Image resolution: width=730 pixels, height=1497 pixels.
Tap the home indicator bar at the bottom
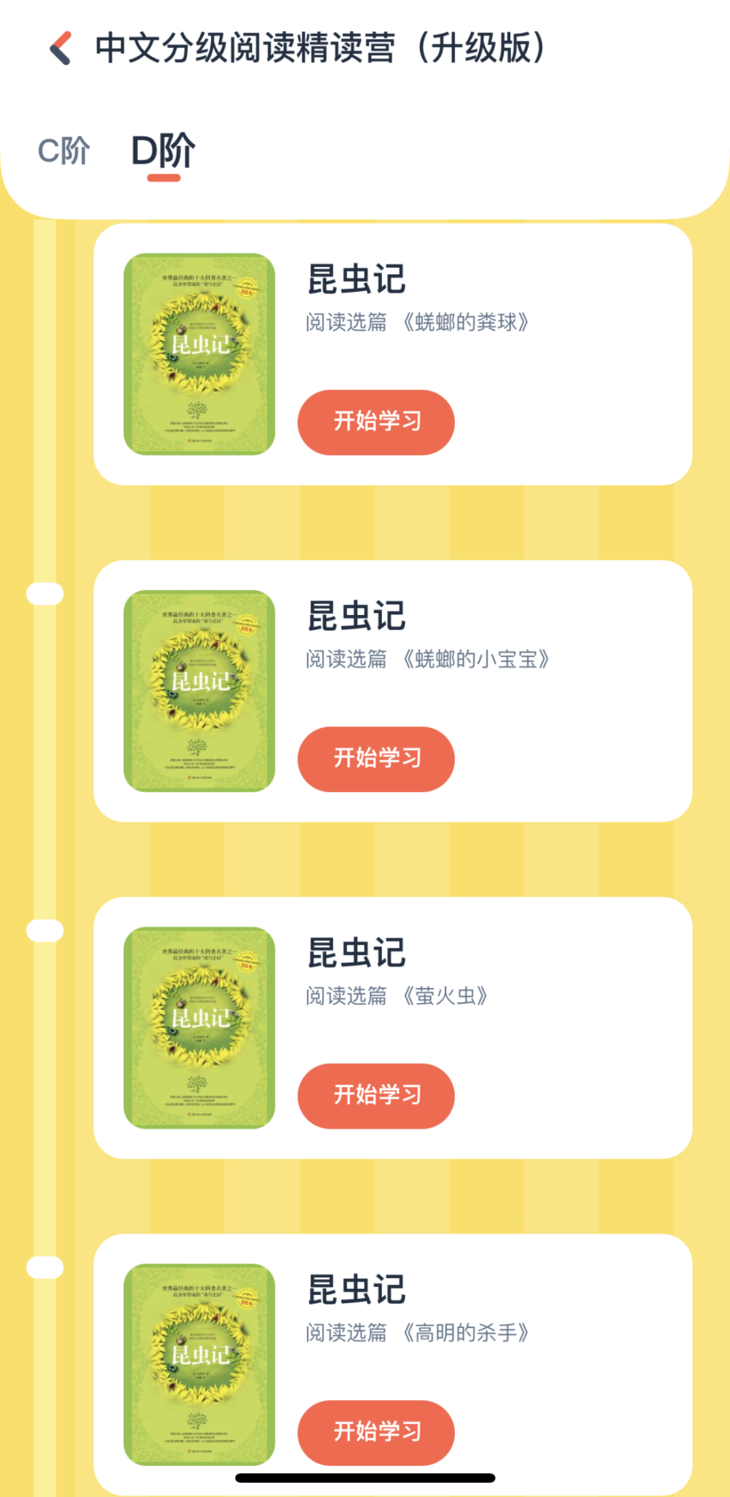coord(365,1477)
